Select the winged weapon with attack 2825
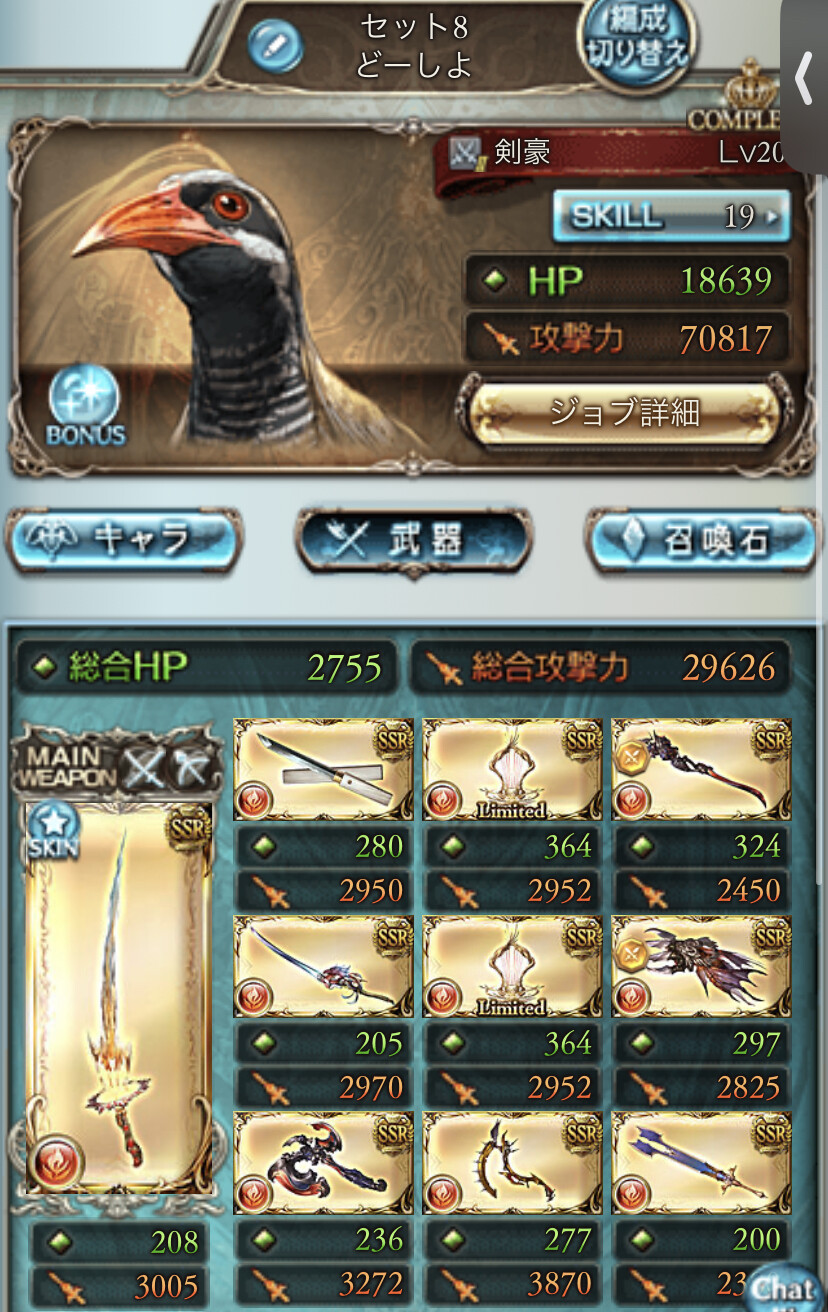Viewport: 828px width, 1312px height. click(700, 967)
